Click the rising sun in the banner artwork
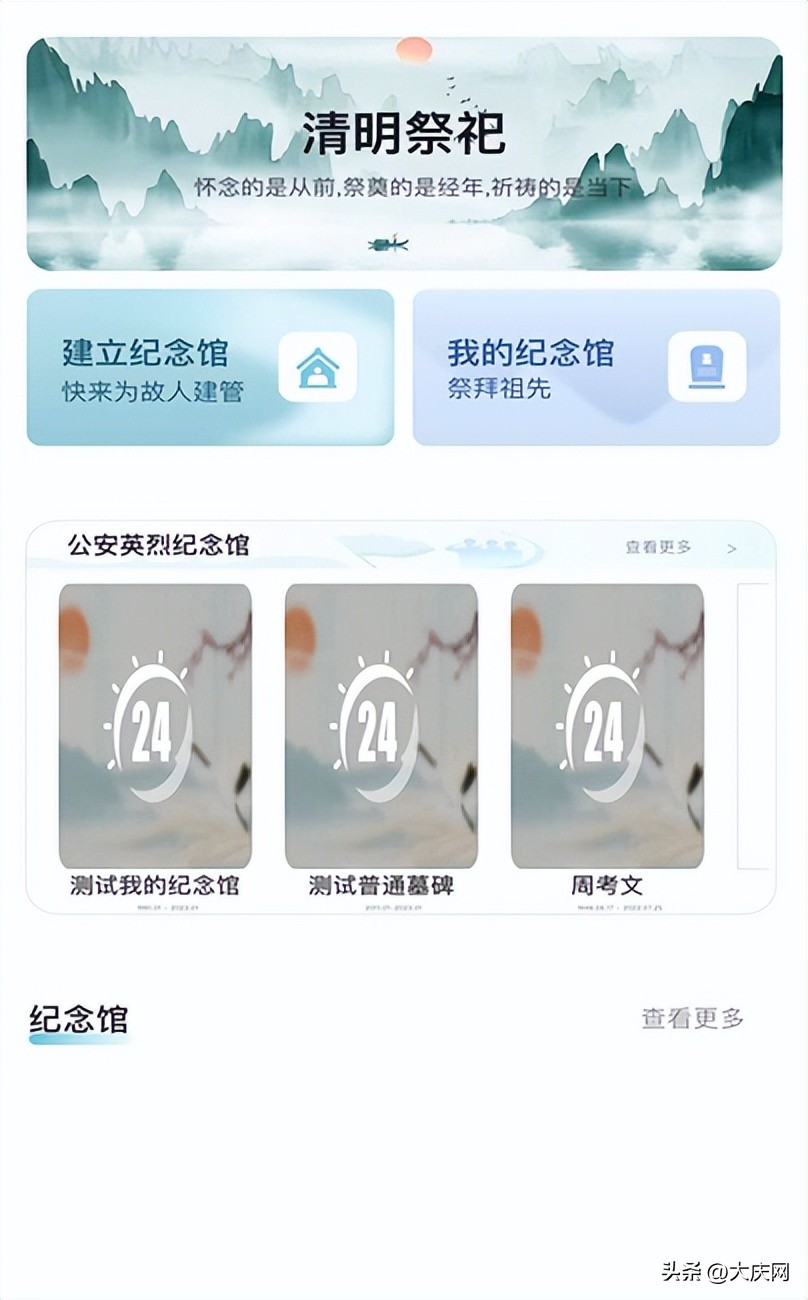Screen dimensions: 808x1300 412,47
